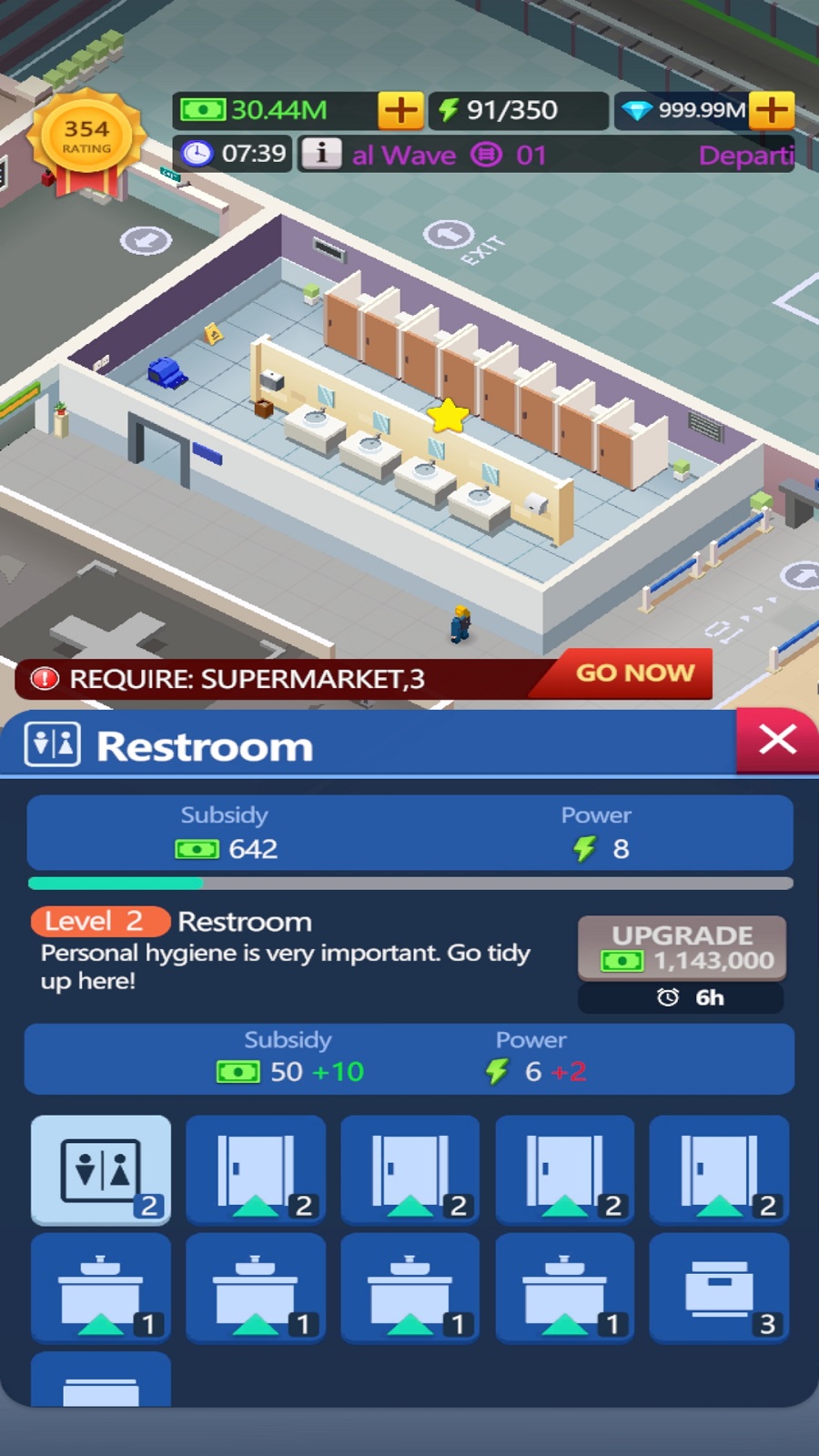
Task: Add more diamonds with the plus button
Action: (x=772, y=110)
